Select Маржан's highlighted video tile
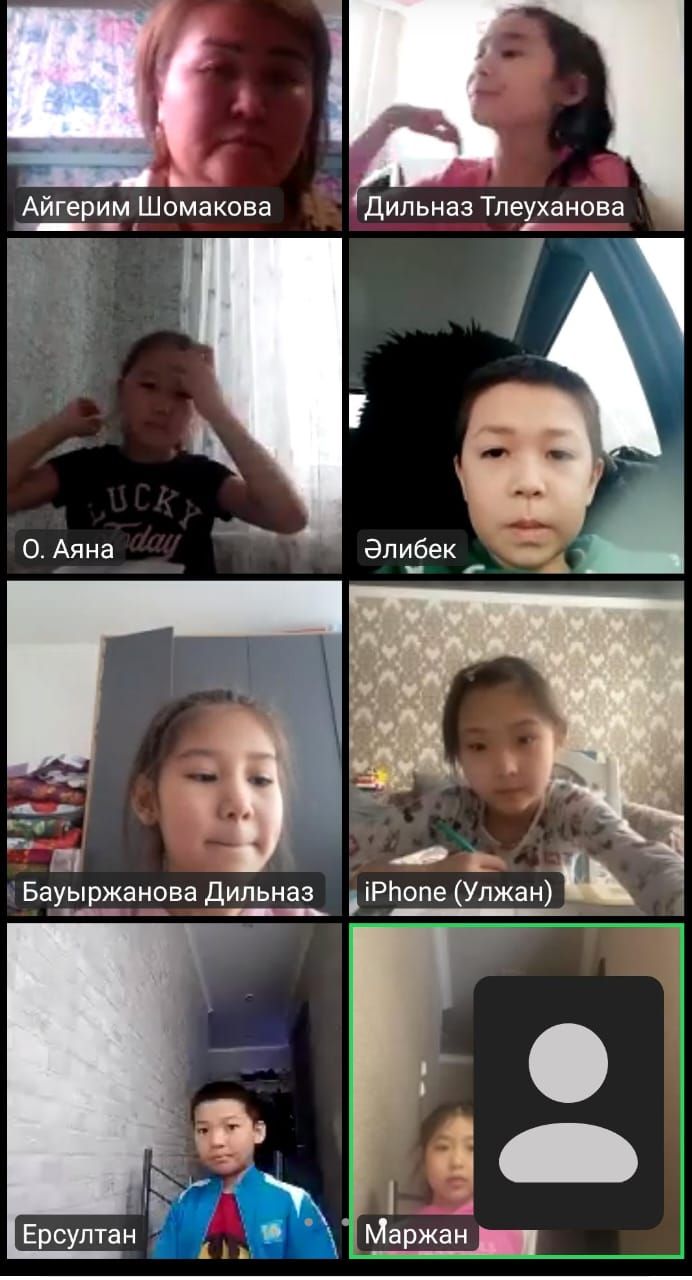The height and width of the screenshot is (1280, 692). tap(410, 1090)
